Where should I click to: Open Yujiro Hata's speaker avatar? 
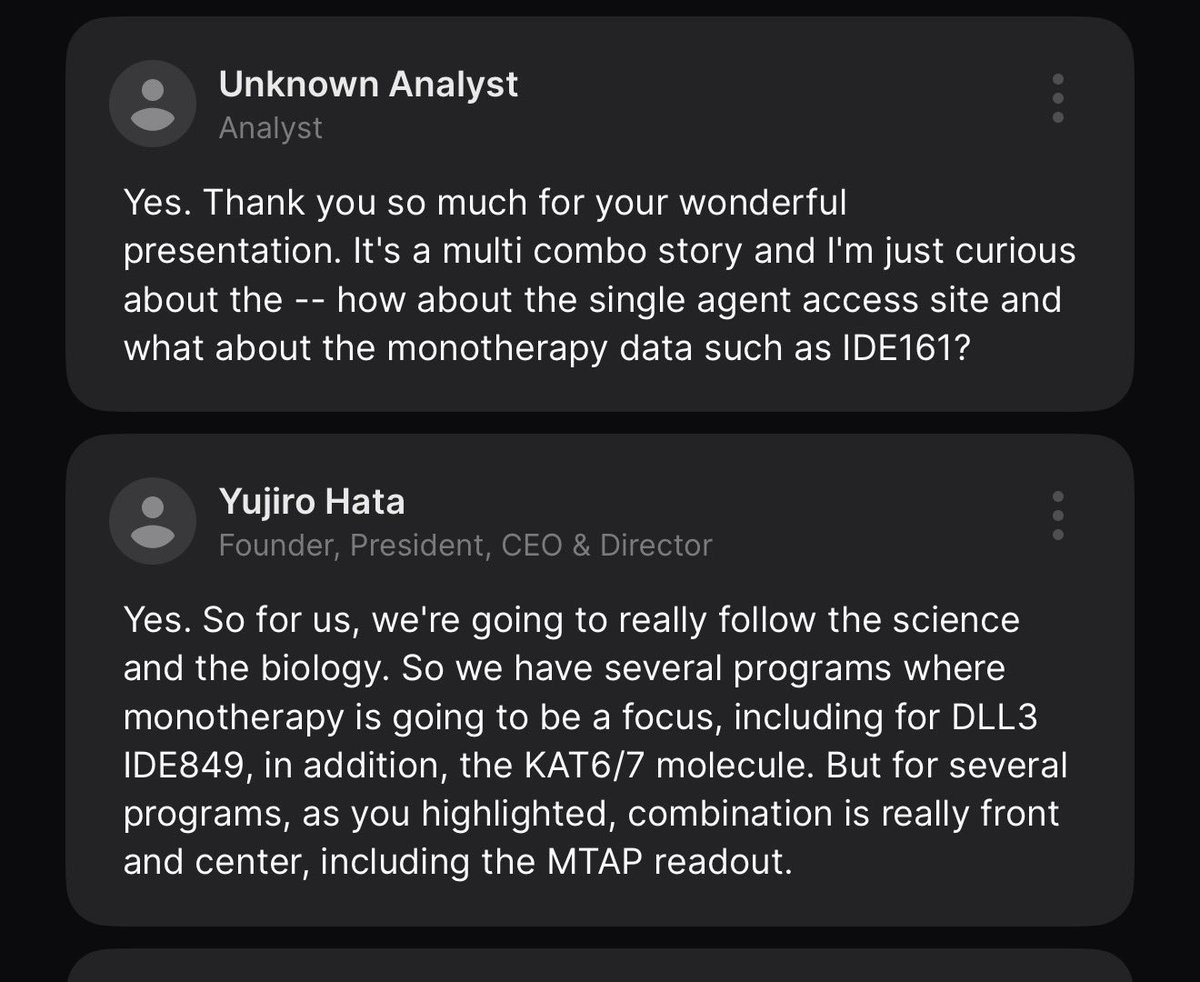point(152,521)
